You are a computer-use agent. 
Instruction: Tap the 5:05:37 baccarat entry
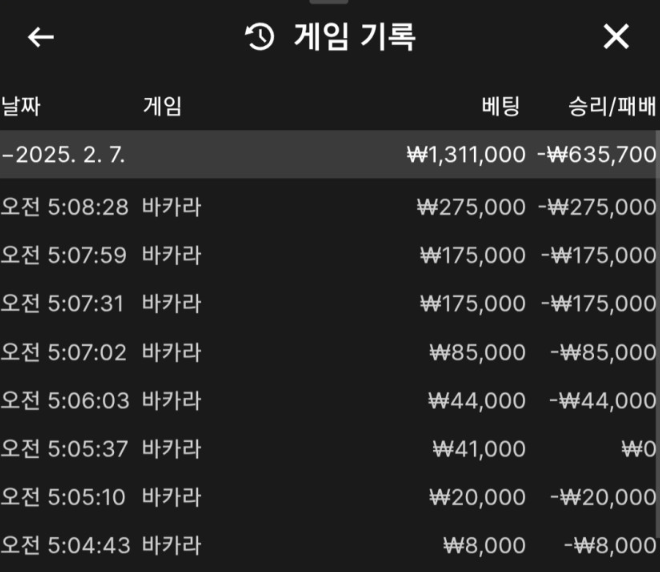click(330, 449)
